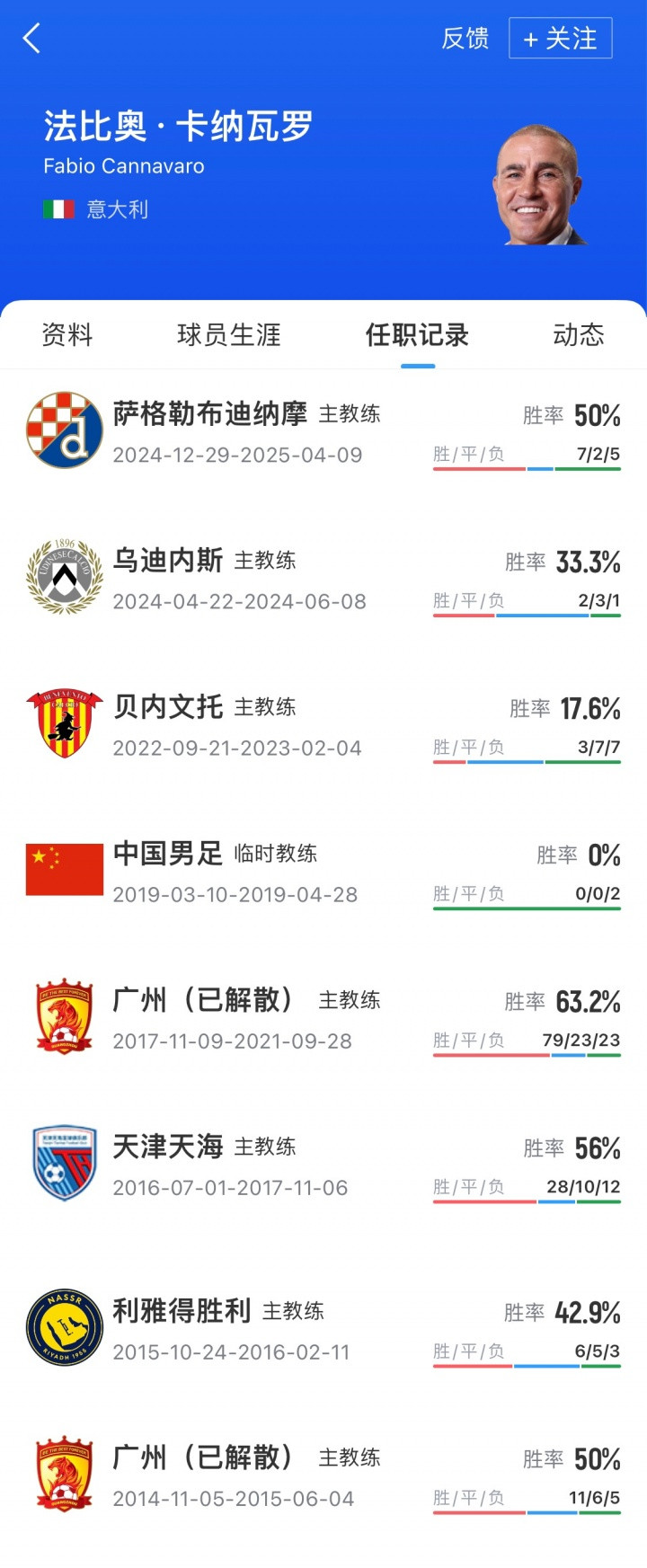Switch to the 球员生涯 tab
This screenshot has width=647, height=1568.
click(x=229, y=335)
